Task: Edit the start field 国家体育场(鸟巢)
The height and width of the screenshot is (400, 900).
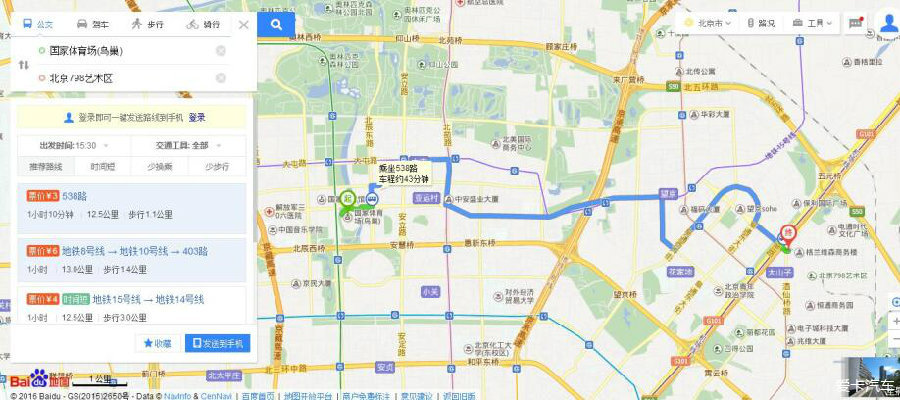Action: pos(120,50)
